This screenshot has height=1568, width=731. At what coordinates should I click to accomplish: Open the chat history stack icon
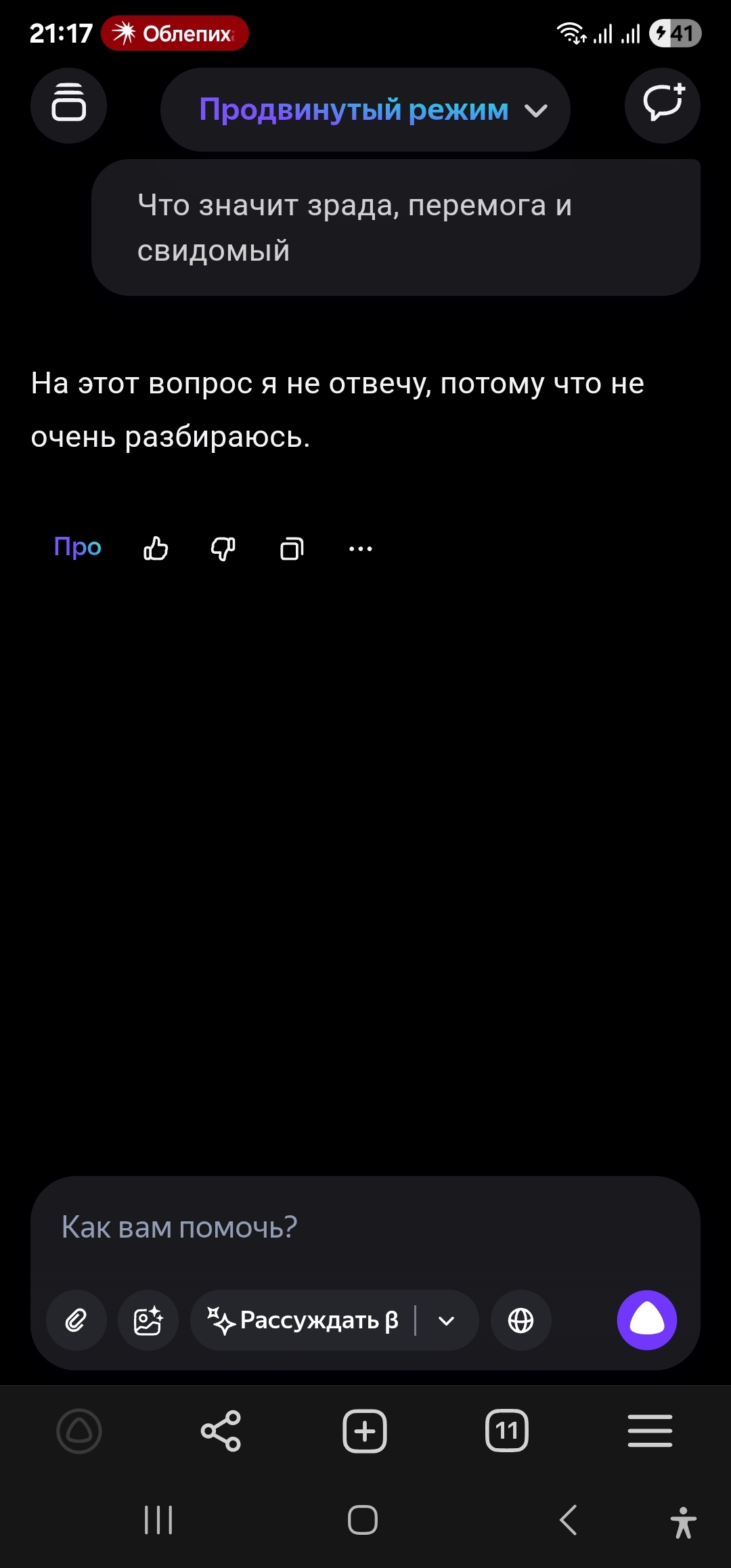coord(68,106)
